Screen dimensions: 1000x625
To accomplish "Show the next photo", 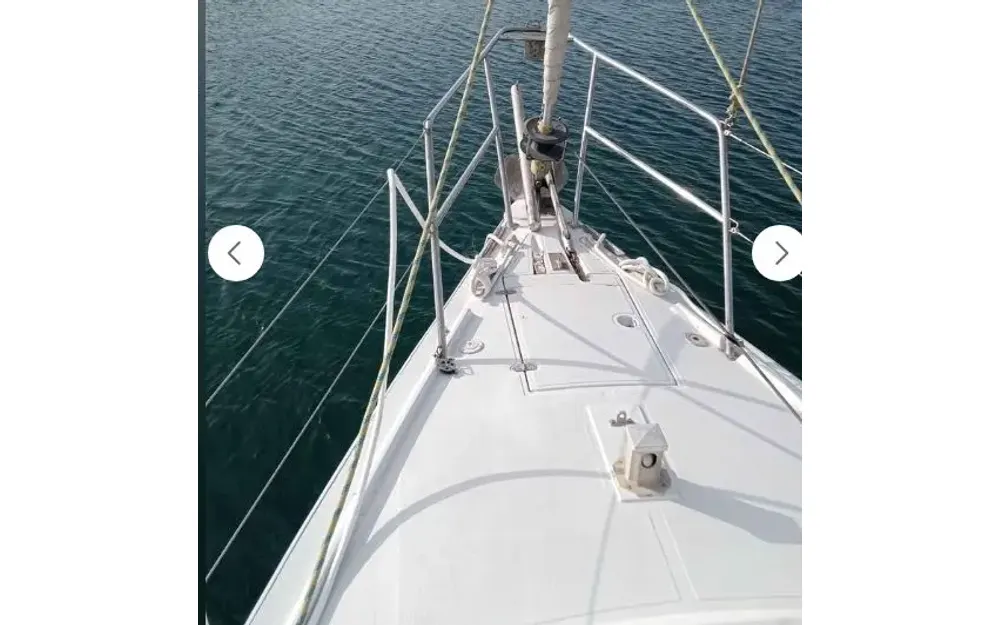I will pyautogui.click(x=778, y=254).
